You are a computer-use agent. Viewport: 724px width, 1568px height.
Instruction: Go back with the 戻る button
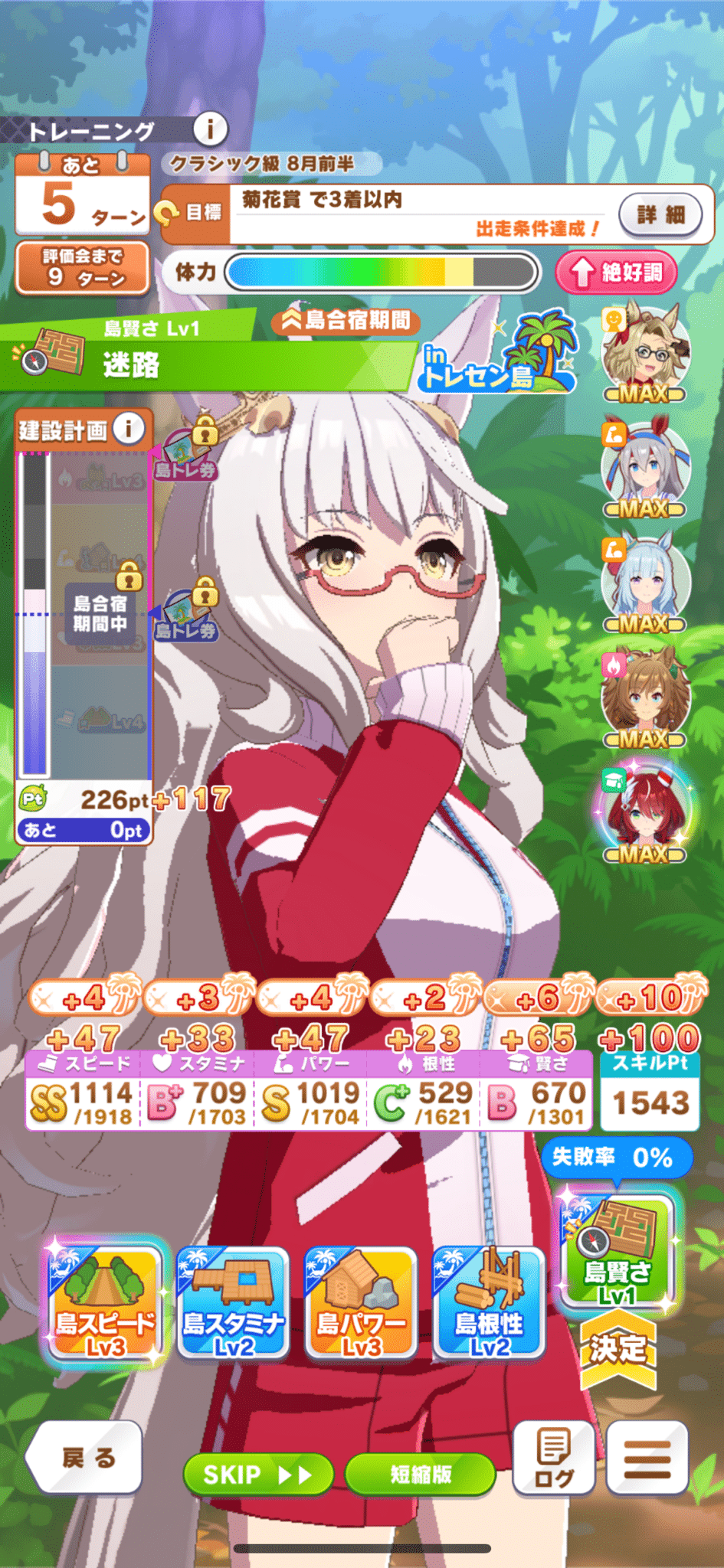tap(86, 1458)
